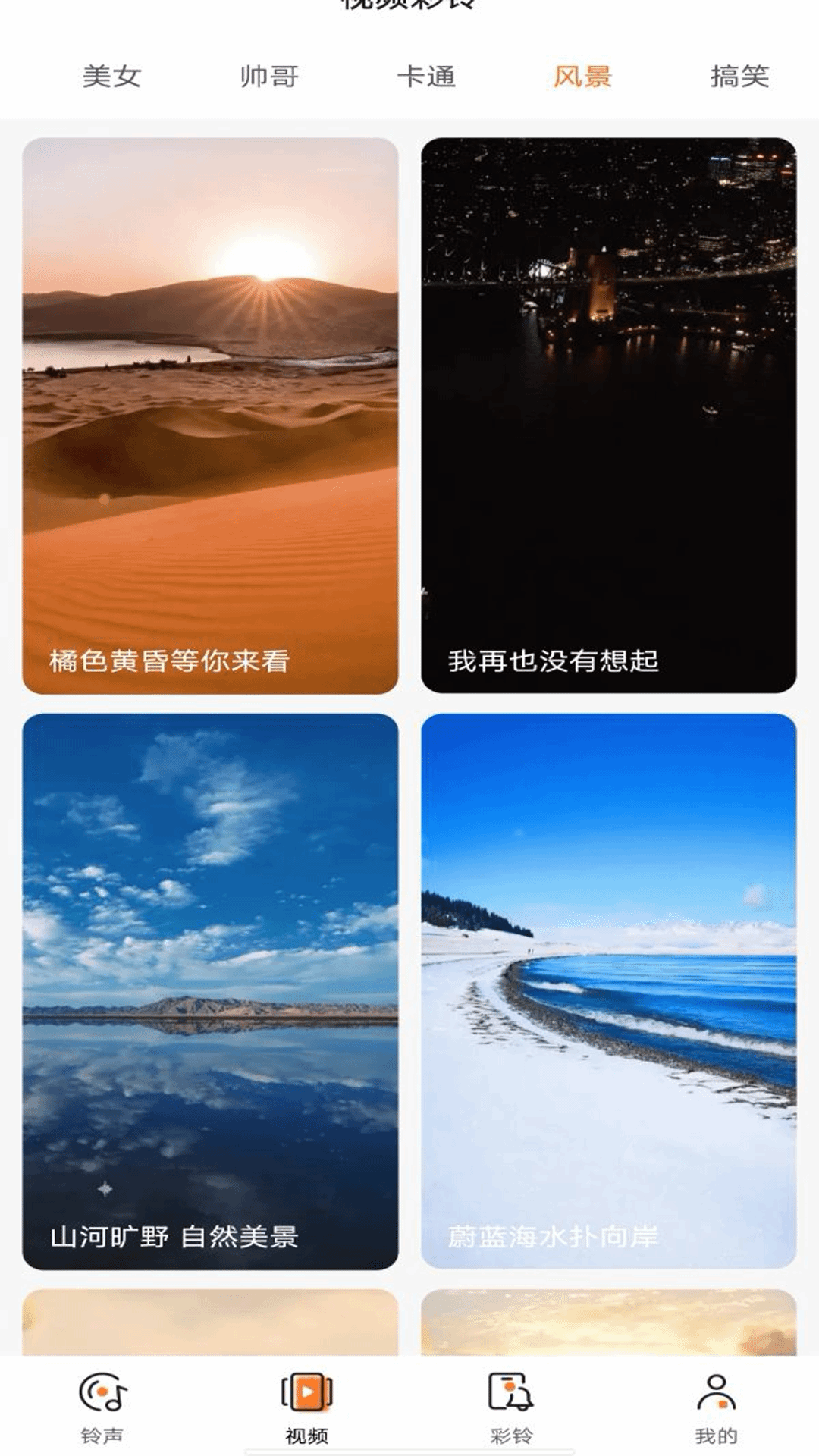The image size is (819, 1456).
Task: Select the 卡通 category tab
Action: tap(425, 77)
